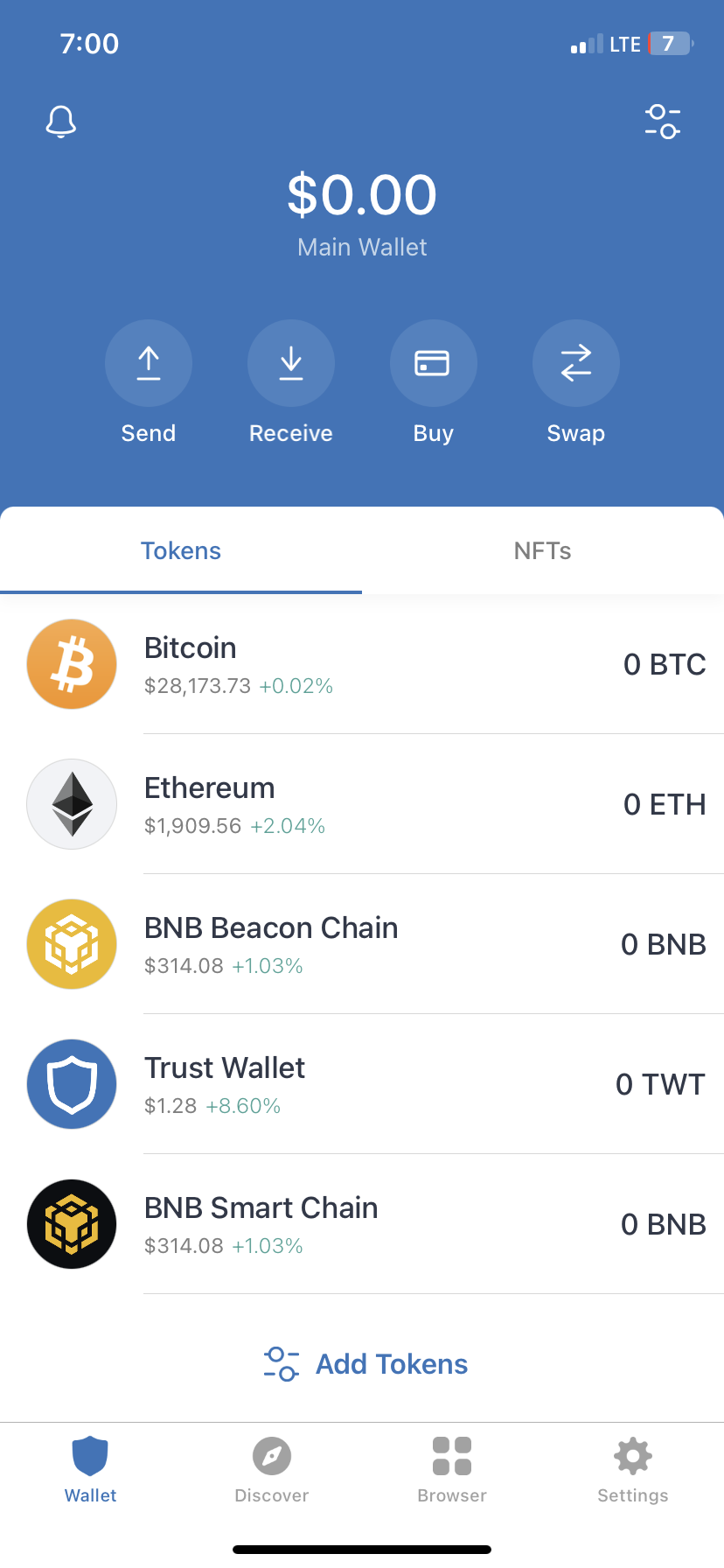This screenshot has width=724, height=1568.
Task: Switch to the NFTs tab
Action: coord(543,550)
